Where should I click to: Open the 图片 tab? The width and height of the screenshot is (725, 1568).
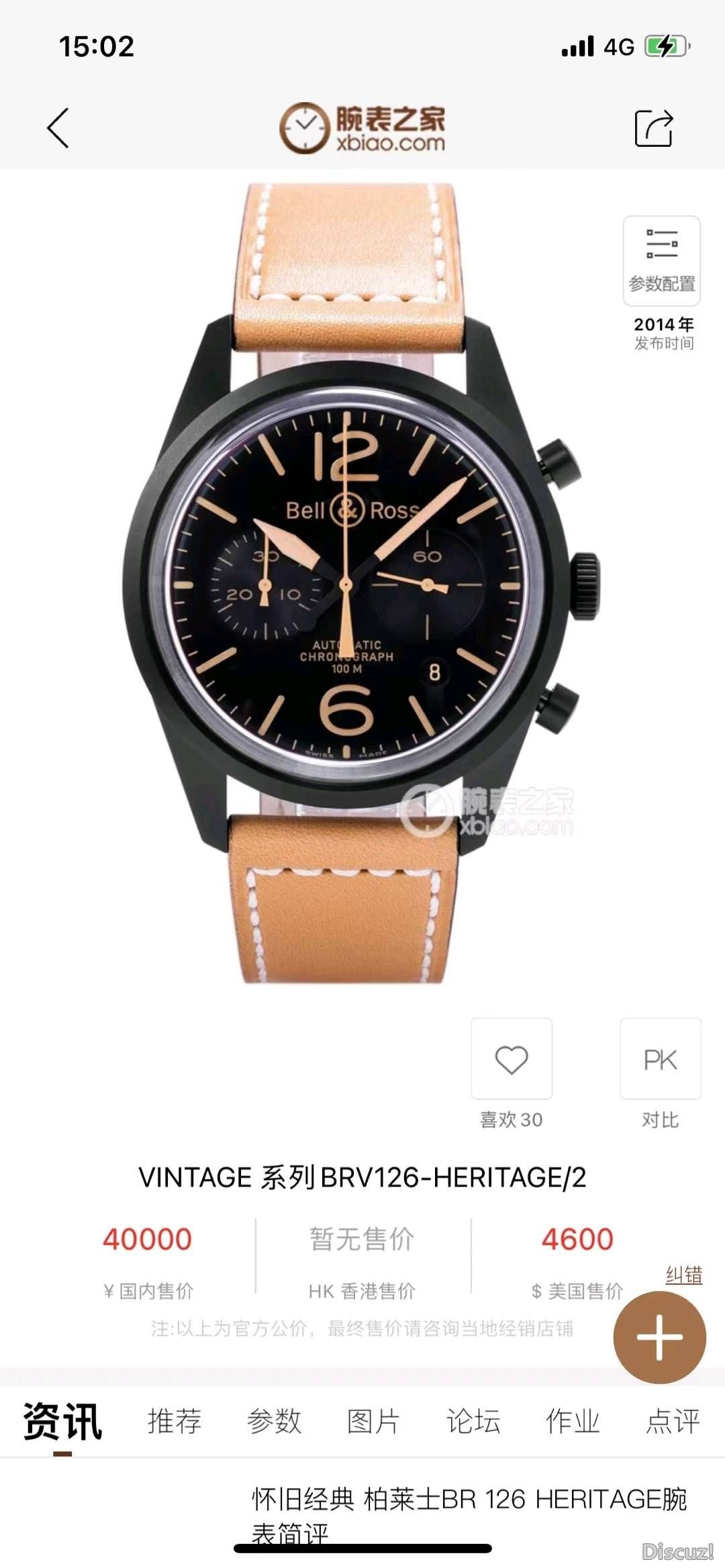(x=373, y=1421)
